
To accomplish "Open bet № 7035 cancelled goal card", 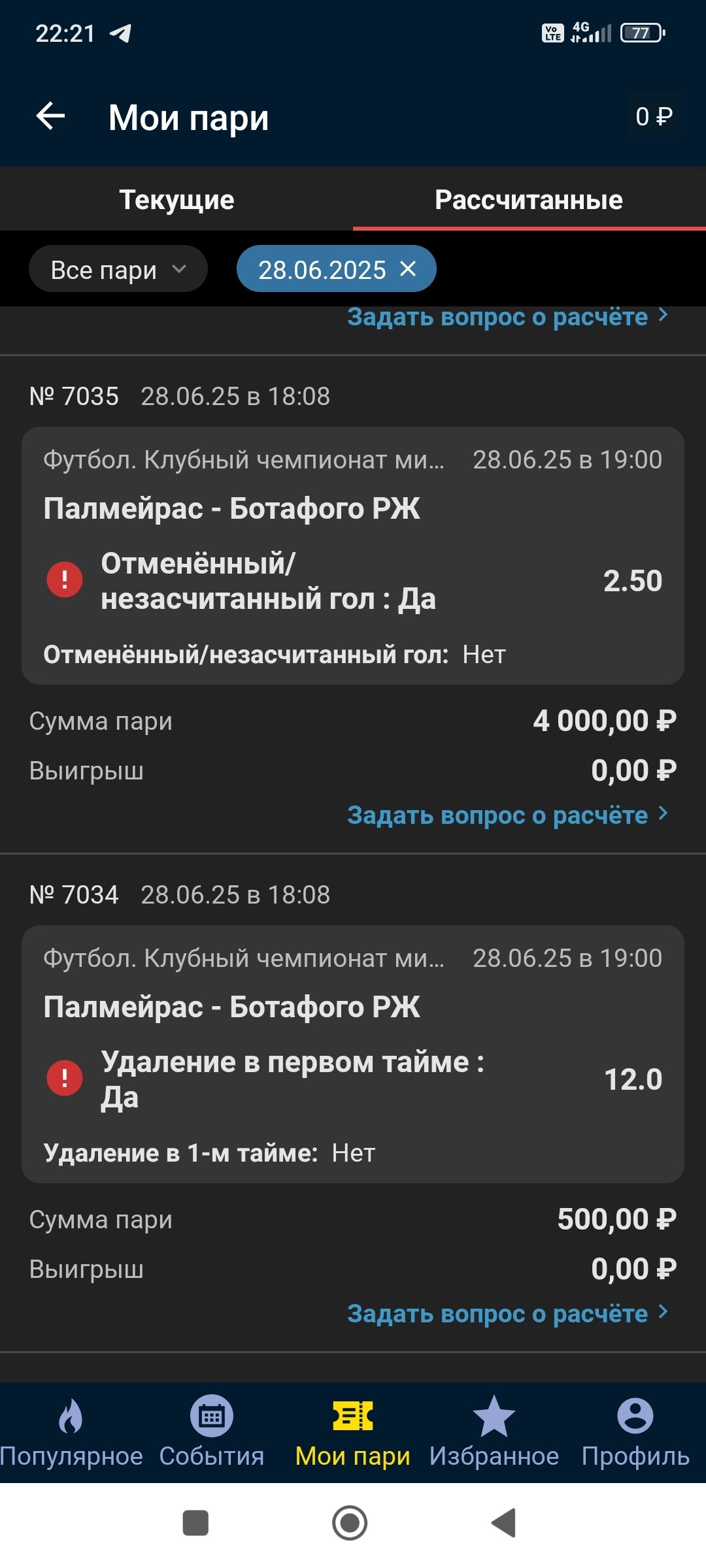I will [x=353, y=555].
